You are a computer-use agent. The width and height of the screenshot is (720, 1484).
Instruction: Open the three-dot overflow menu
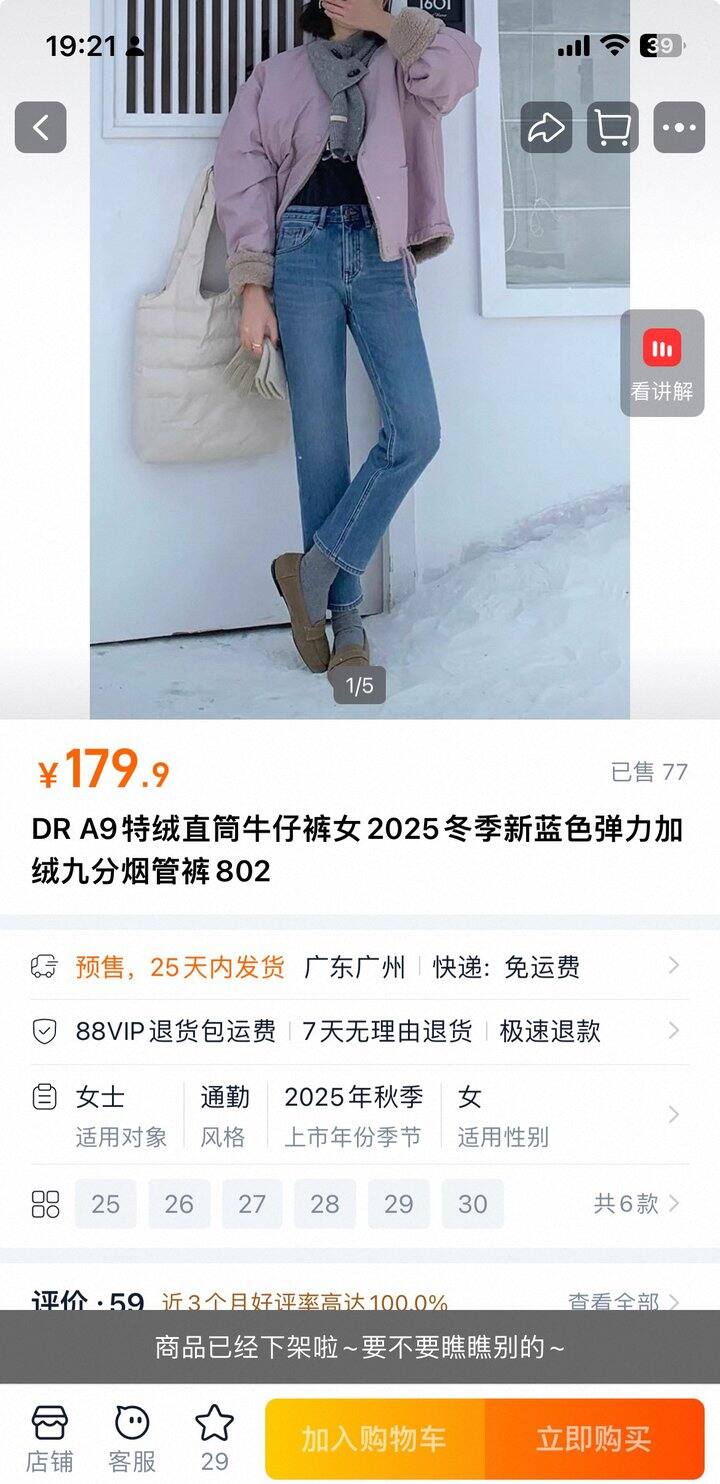[x=679, y=127]
